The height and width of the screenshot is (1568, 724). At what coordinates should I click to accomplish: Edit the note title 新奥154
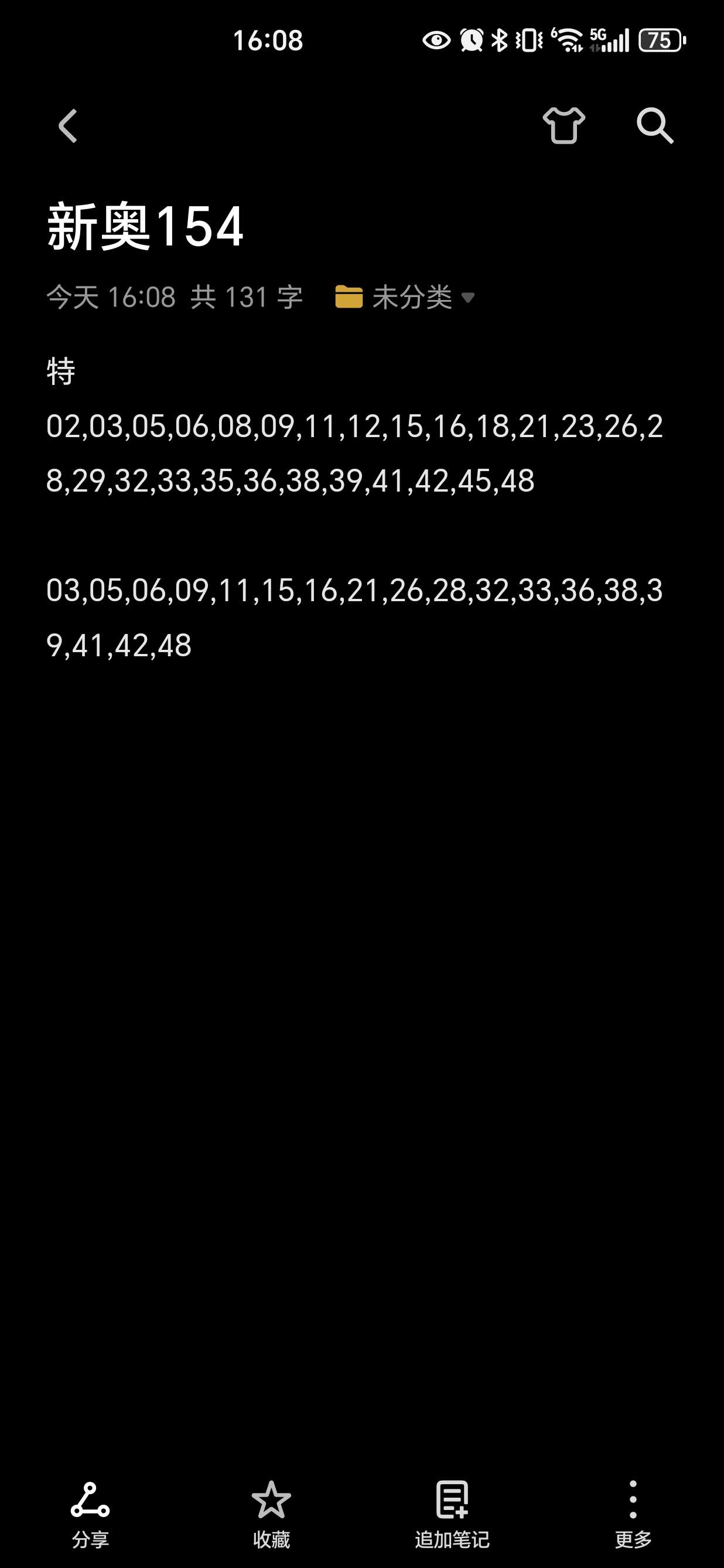pos(145,226)
